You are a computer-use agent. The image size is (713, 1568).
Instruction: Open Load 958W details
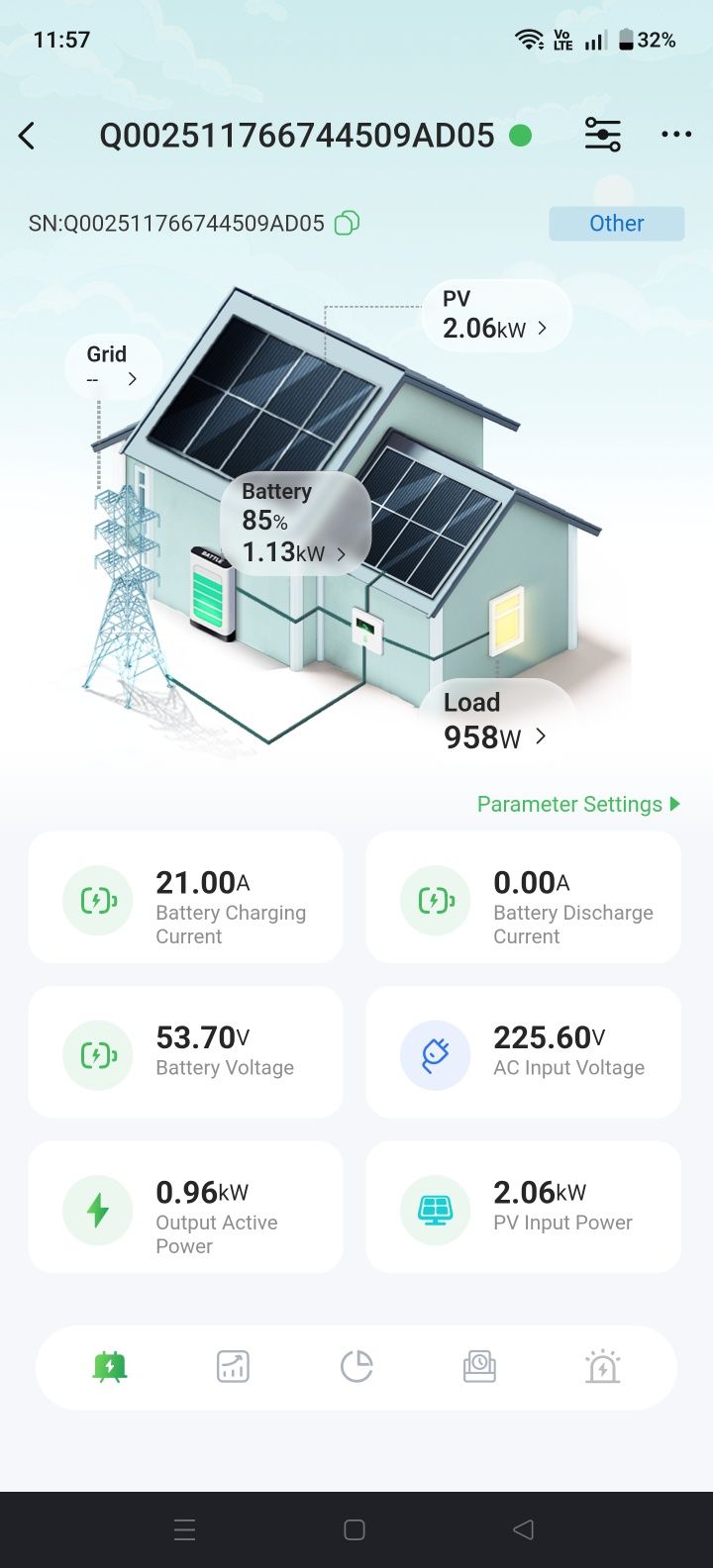coord(495,721)
